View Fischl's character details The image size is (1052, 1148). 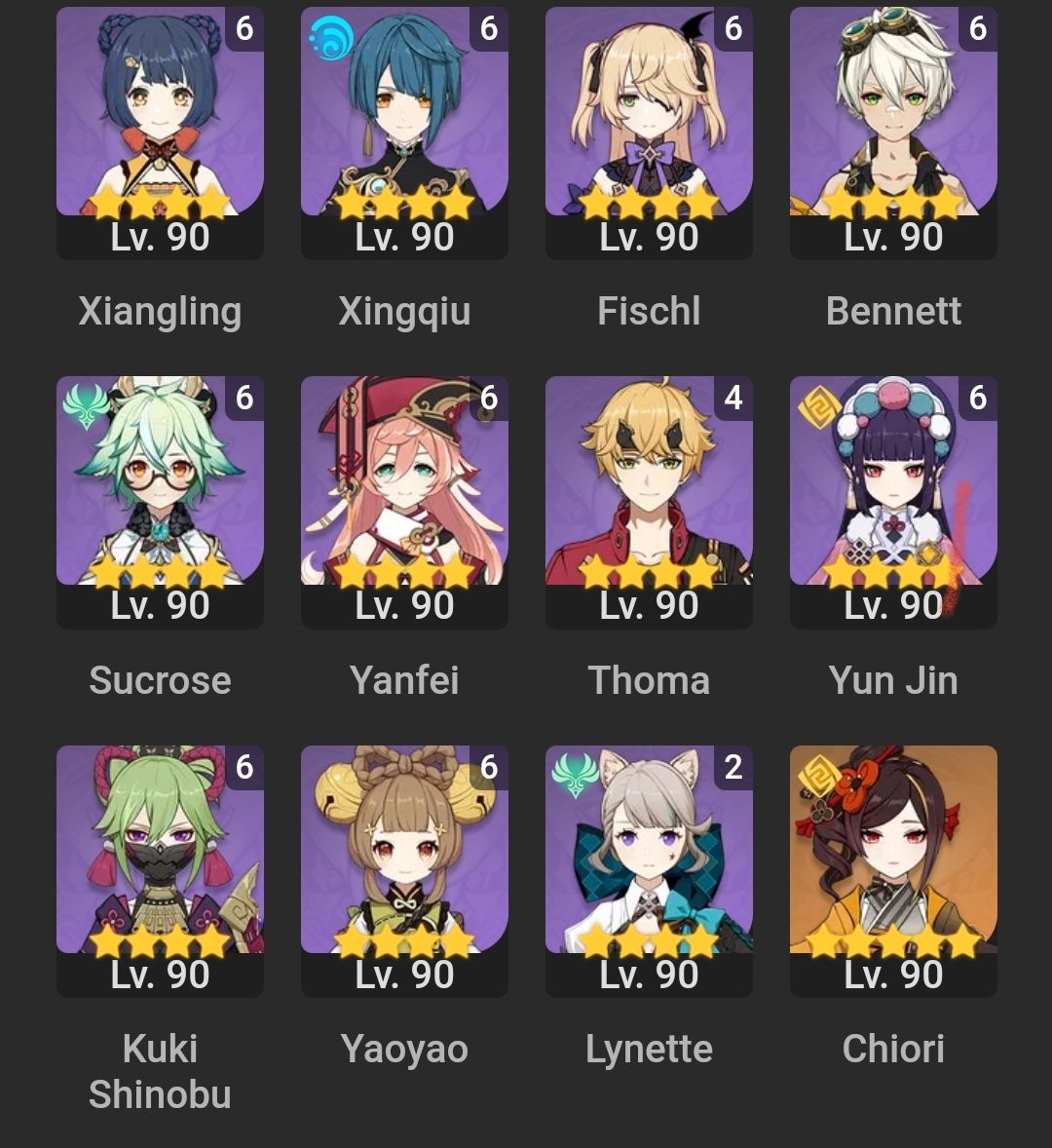649,132
